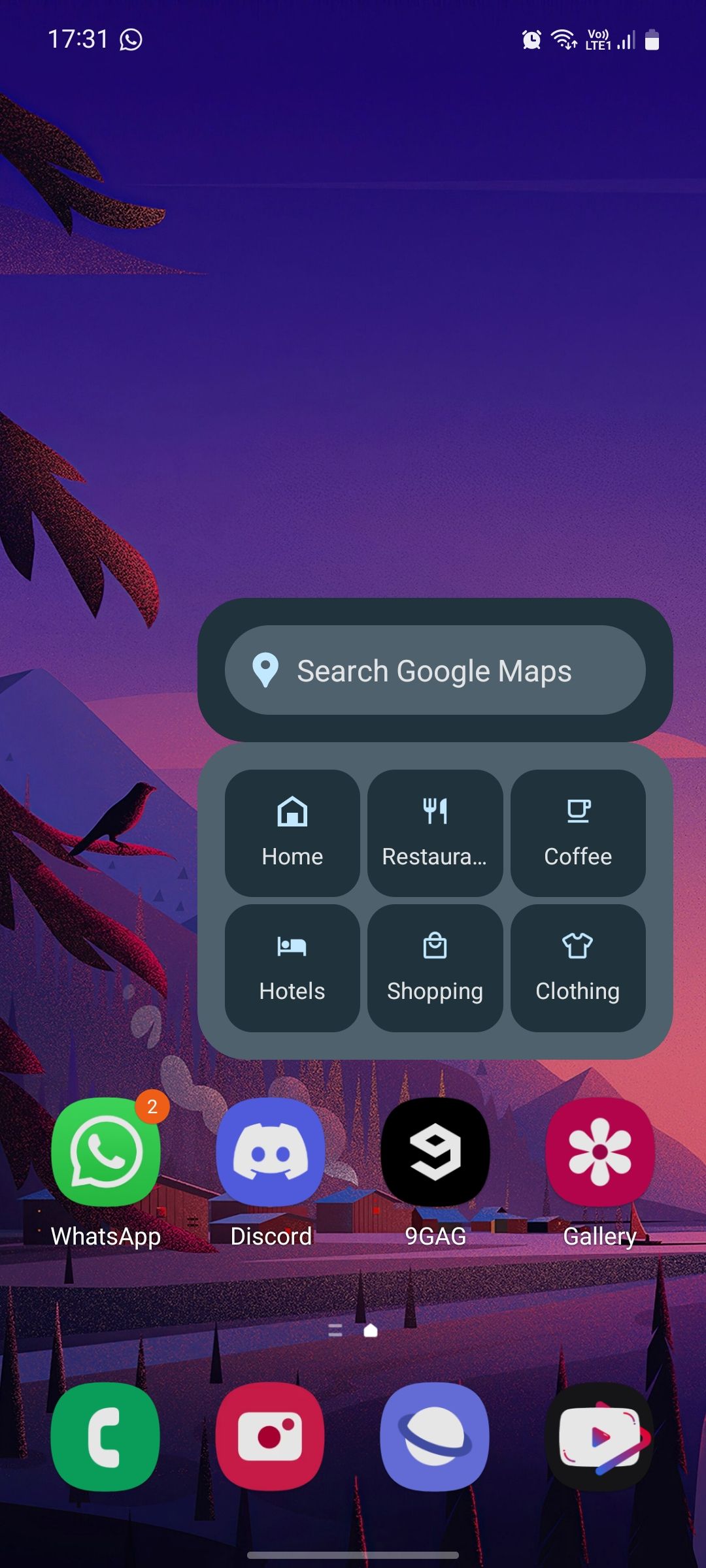Open the Phone dialer in the dock
The width and height of the screenshot is (706, 1568).
[106, 1437]
